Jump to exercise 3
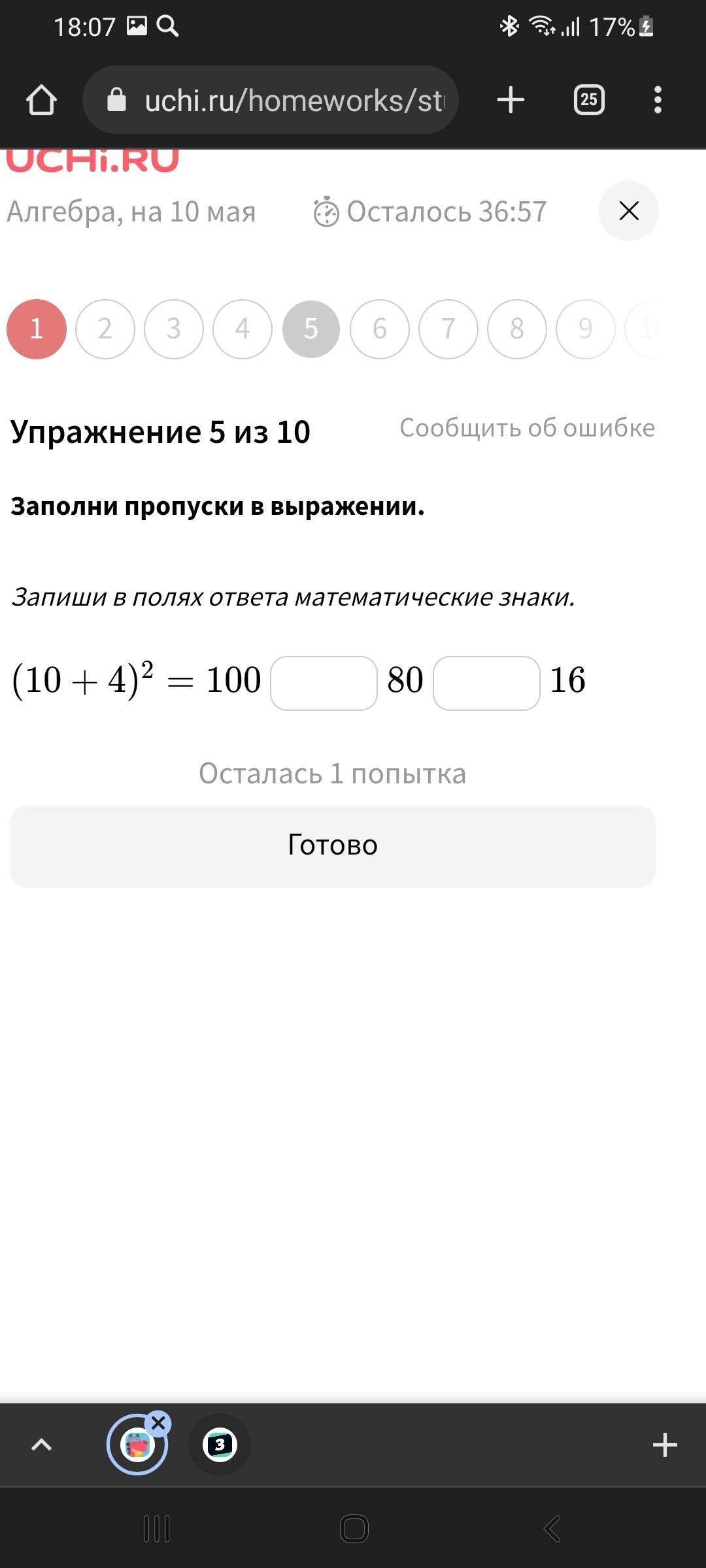Image resolution: width=706 pixels, height=1568 pixels. [x=174, y=329]
